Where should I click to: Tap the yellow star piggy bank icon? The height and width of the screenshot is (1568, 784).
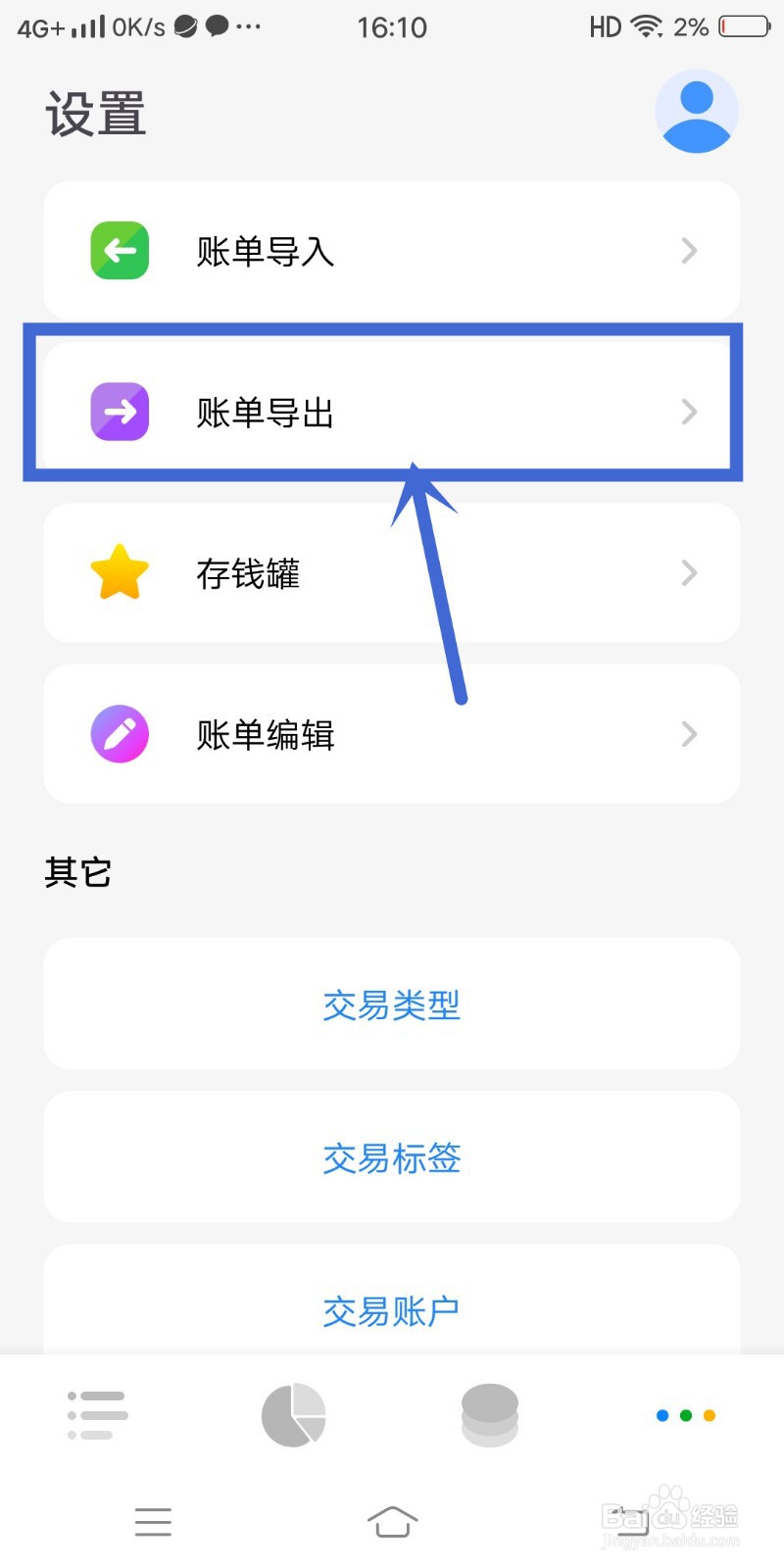pyautogui.click(x=119, y=573)
